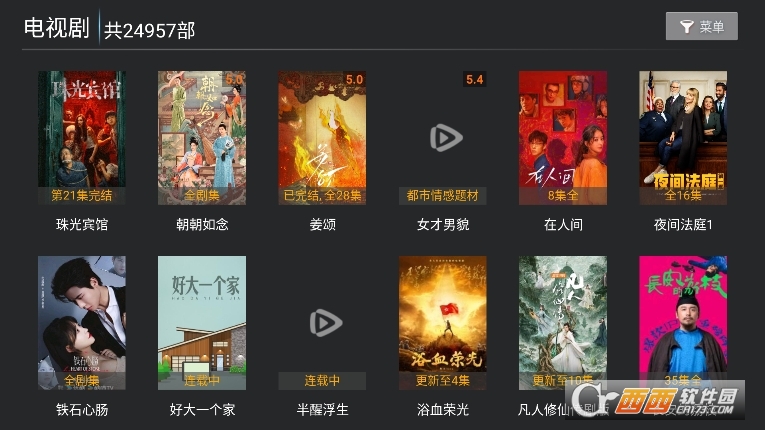Open the 凡人修仙传 series
The width and height of the screenshot is (765, 430).
563,322
